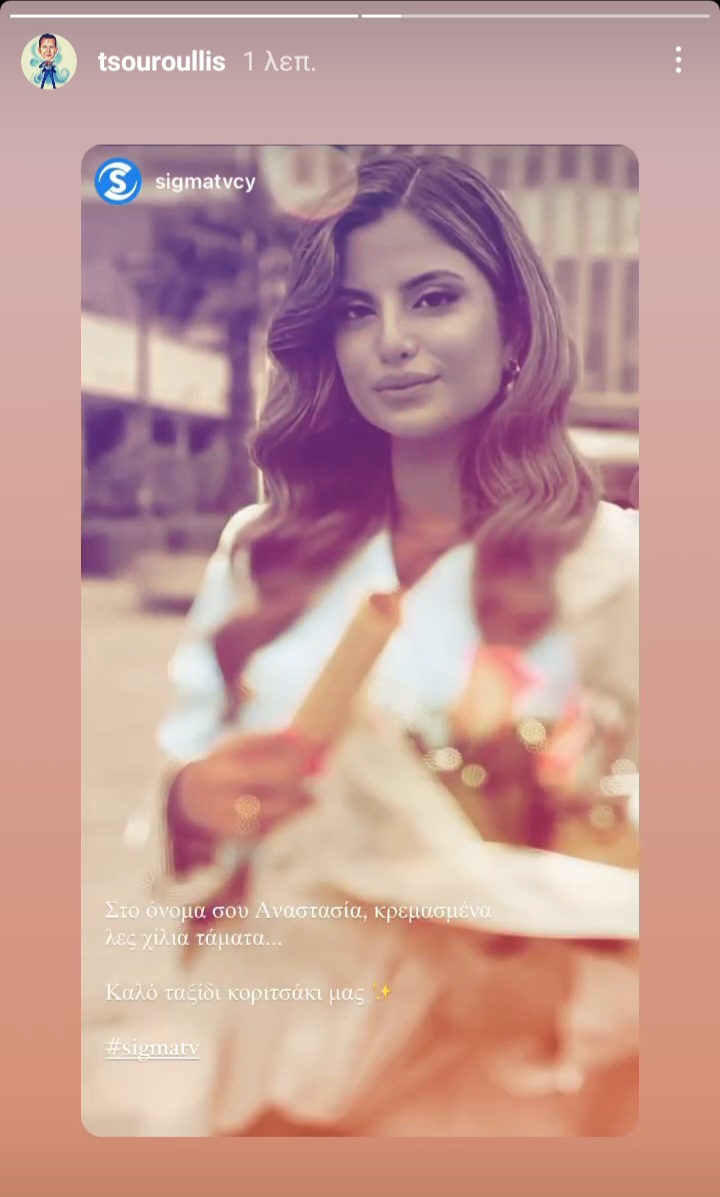Open the tsouroullis username link
This screenshot has width=720, height=1197.
pos(161,62)
